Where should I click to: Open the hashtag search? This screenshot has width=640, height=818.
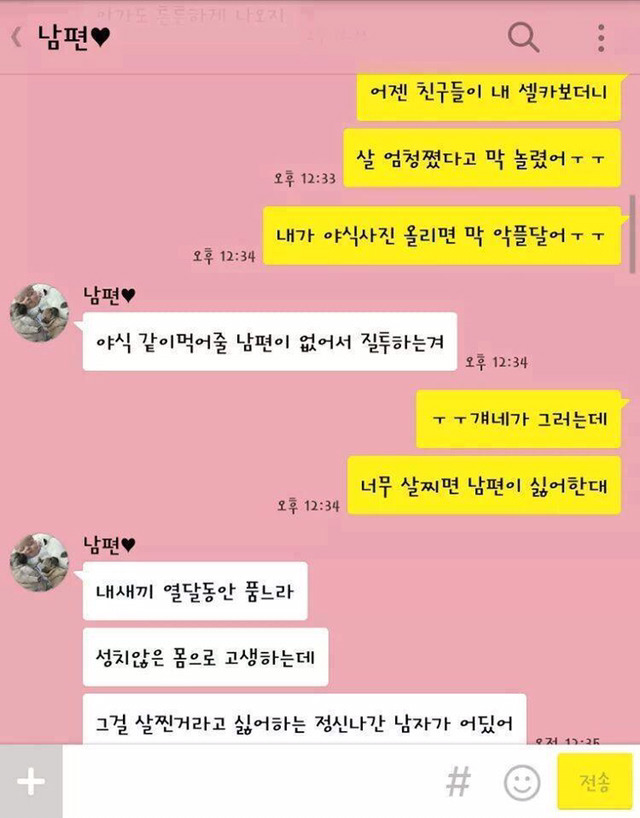point(458,781)
